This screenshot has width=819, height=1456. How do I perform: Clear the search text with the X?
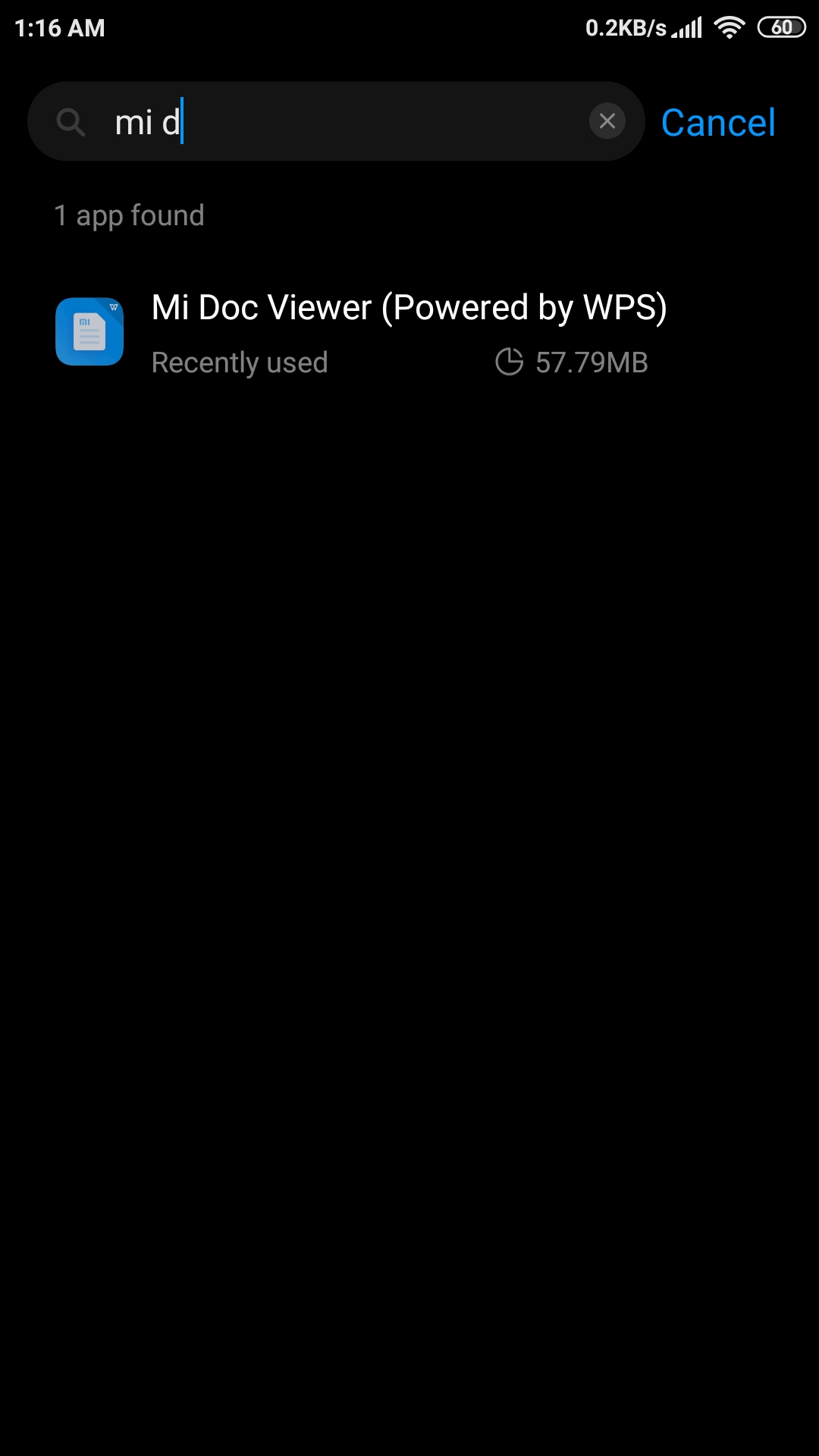click(x=607, y=121)
